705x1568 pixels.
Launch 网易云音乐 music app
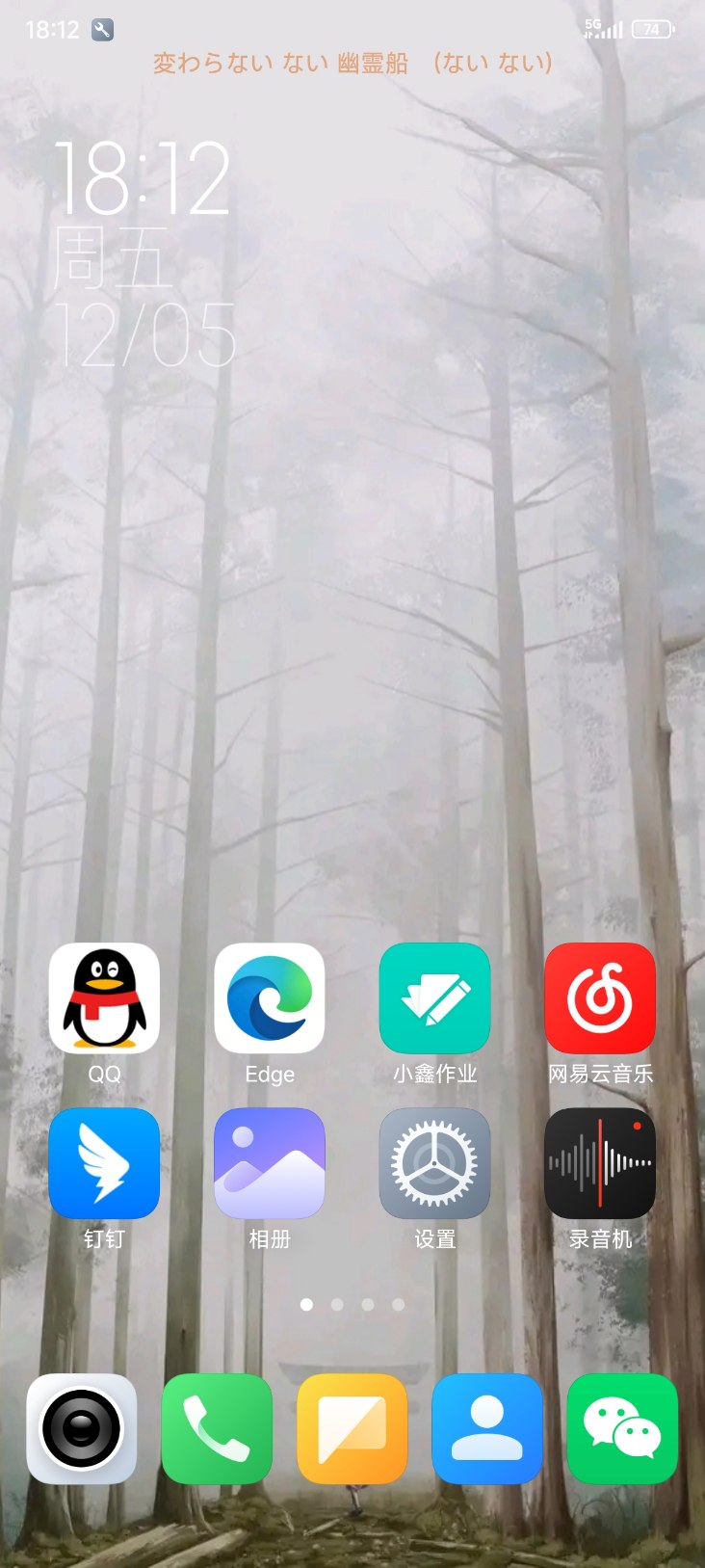(600, 997)
